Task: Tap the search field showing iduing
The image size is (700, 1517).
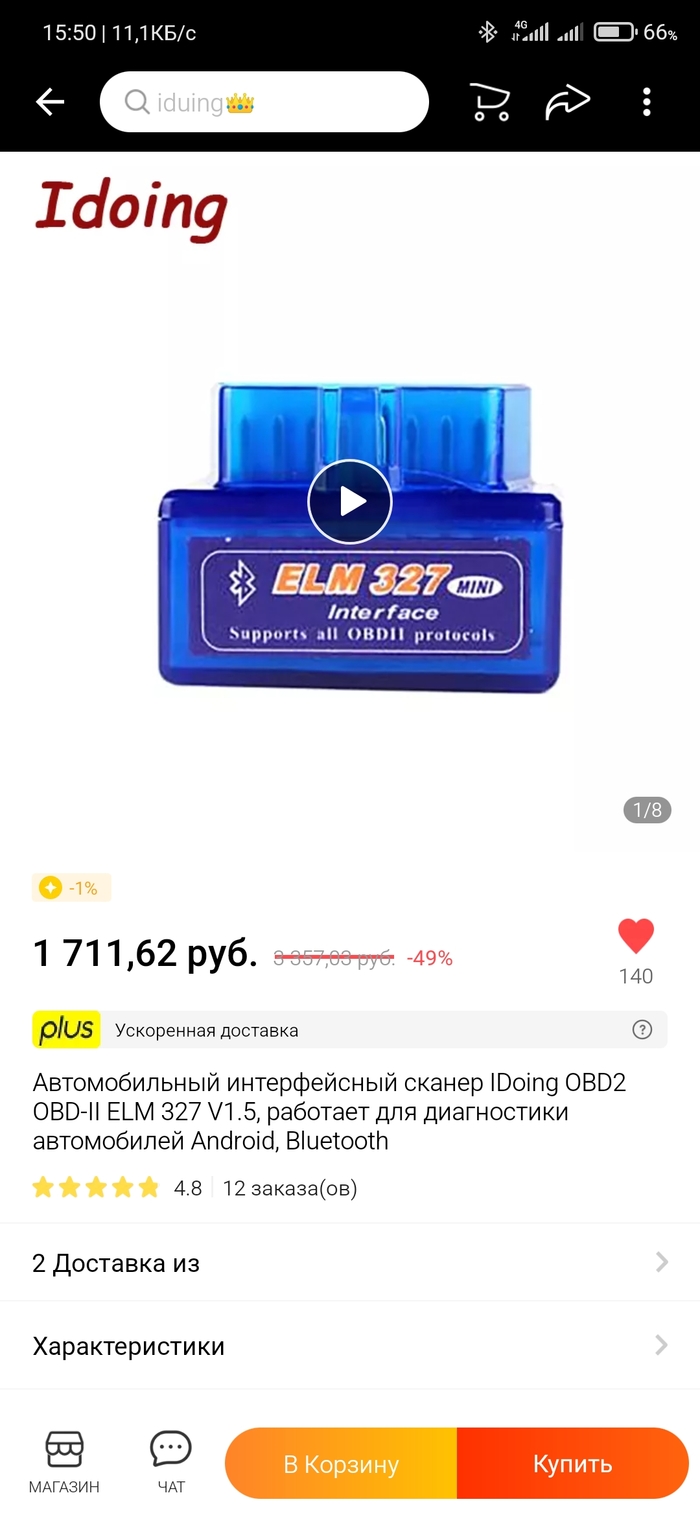Action: coord(264,102)
